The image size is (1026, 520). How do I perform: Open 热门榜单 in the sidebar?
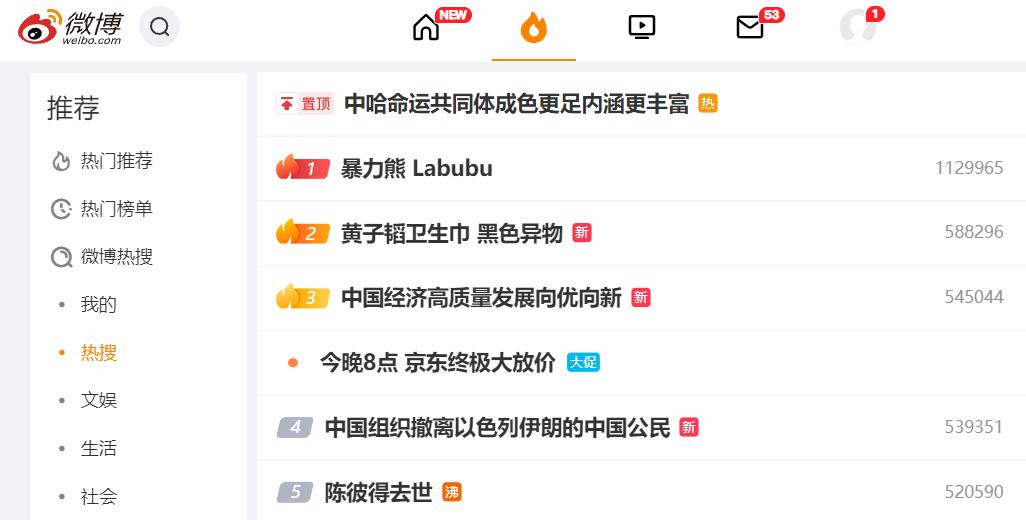[116, 209]
